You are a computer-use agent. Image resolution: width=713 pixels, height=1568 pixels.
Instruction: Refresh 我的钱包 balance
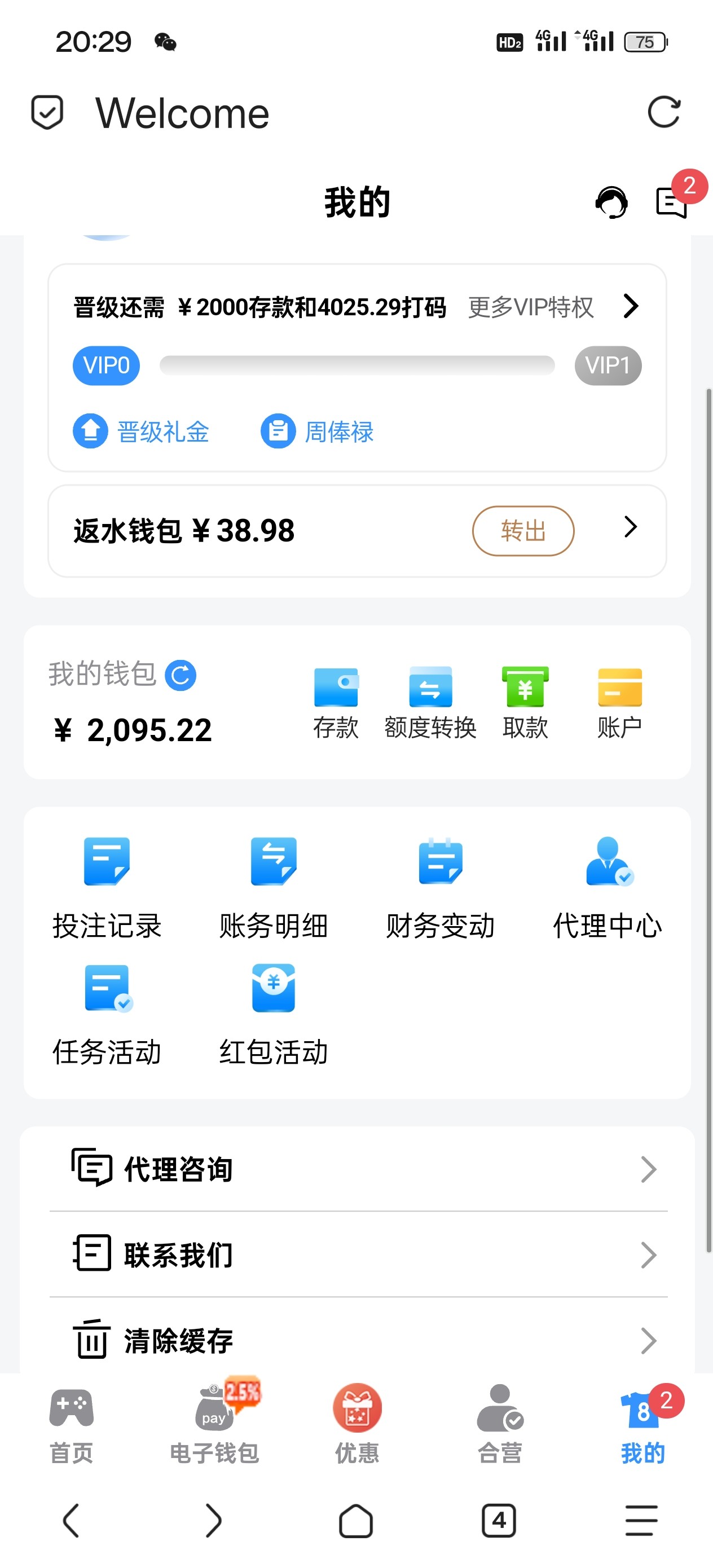(x=181, y=675)
